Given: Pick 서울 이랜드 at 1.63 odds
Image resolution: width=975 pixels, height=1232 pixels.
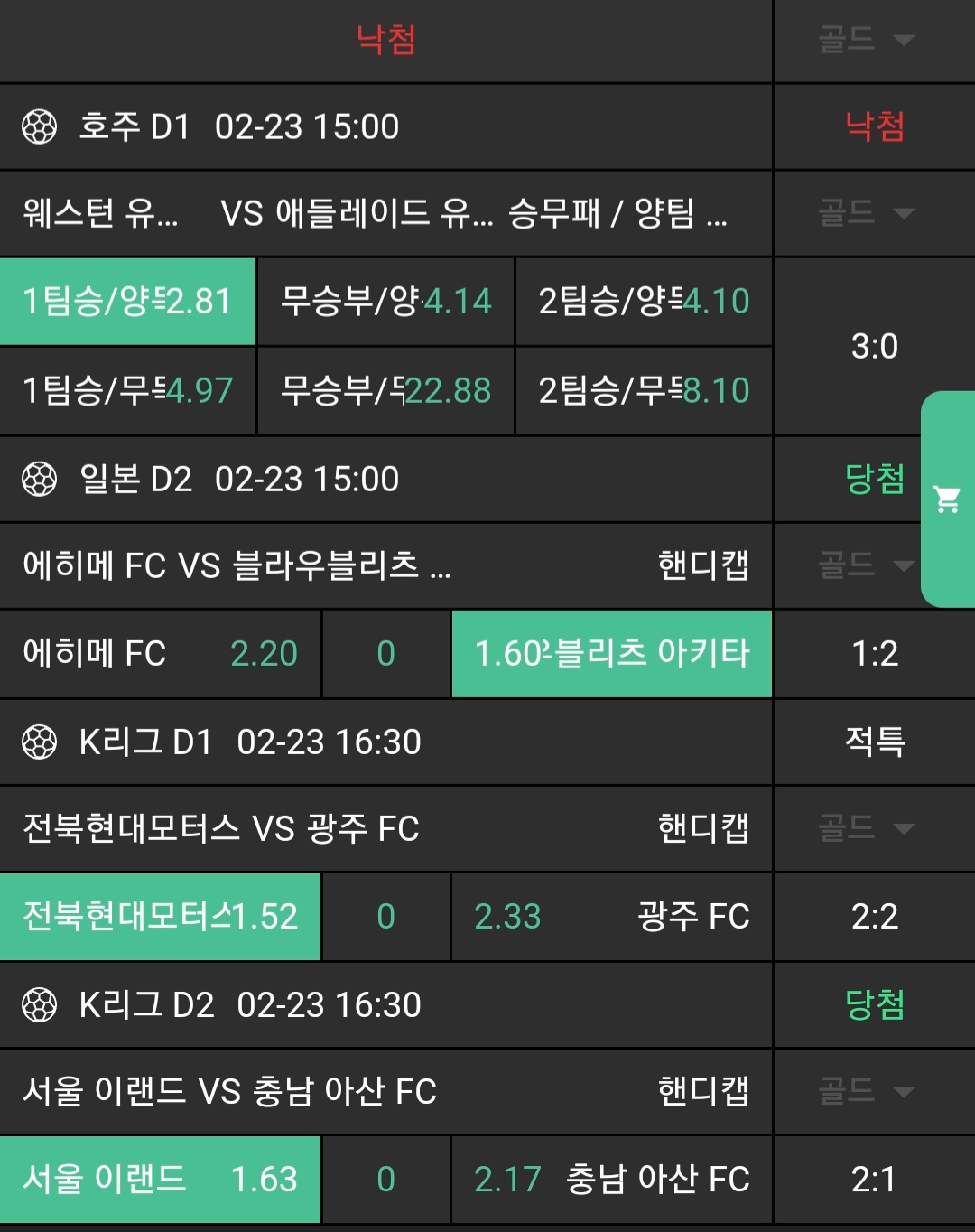Looking at the screenshot, I should [x=160, y=1180].
